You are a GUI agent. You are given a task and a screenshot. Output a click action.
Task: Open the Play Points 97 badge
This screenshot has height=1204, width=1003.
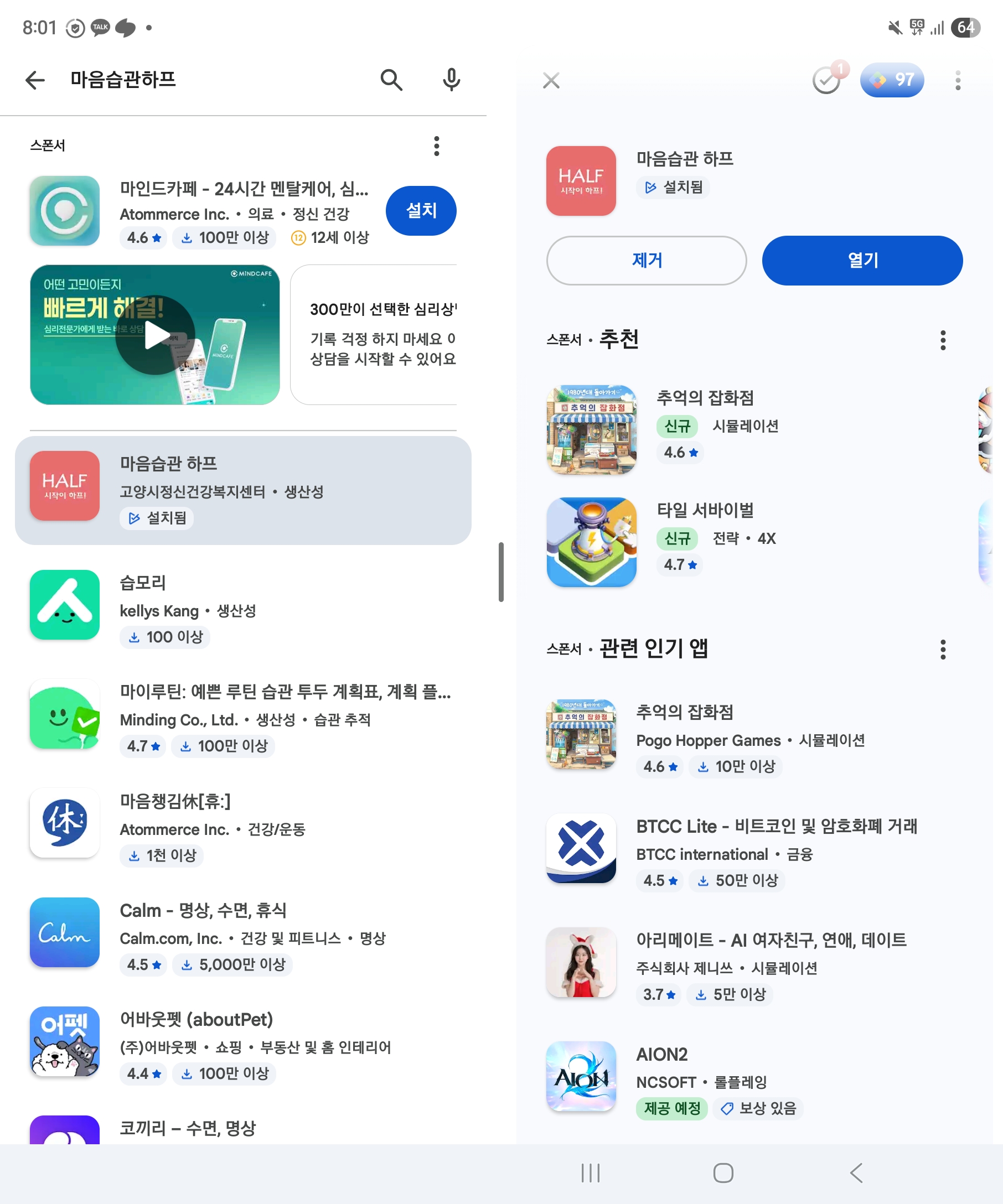(x=891, y=80)
